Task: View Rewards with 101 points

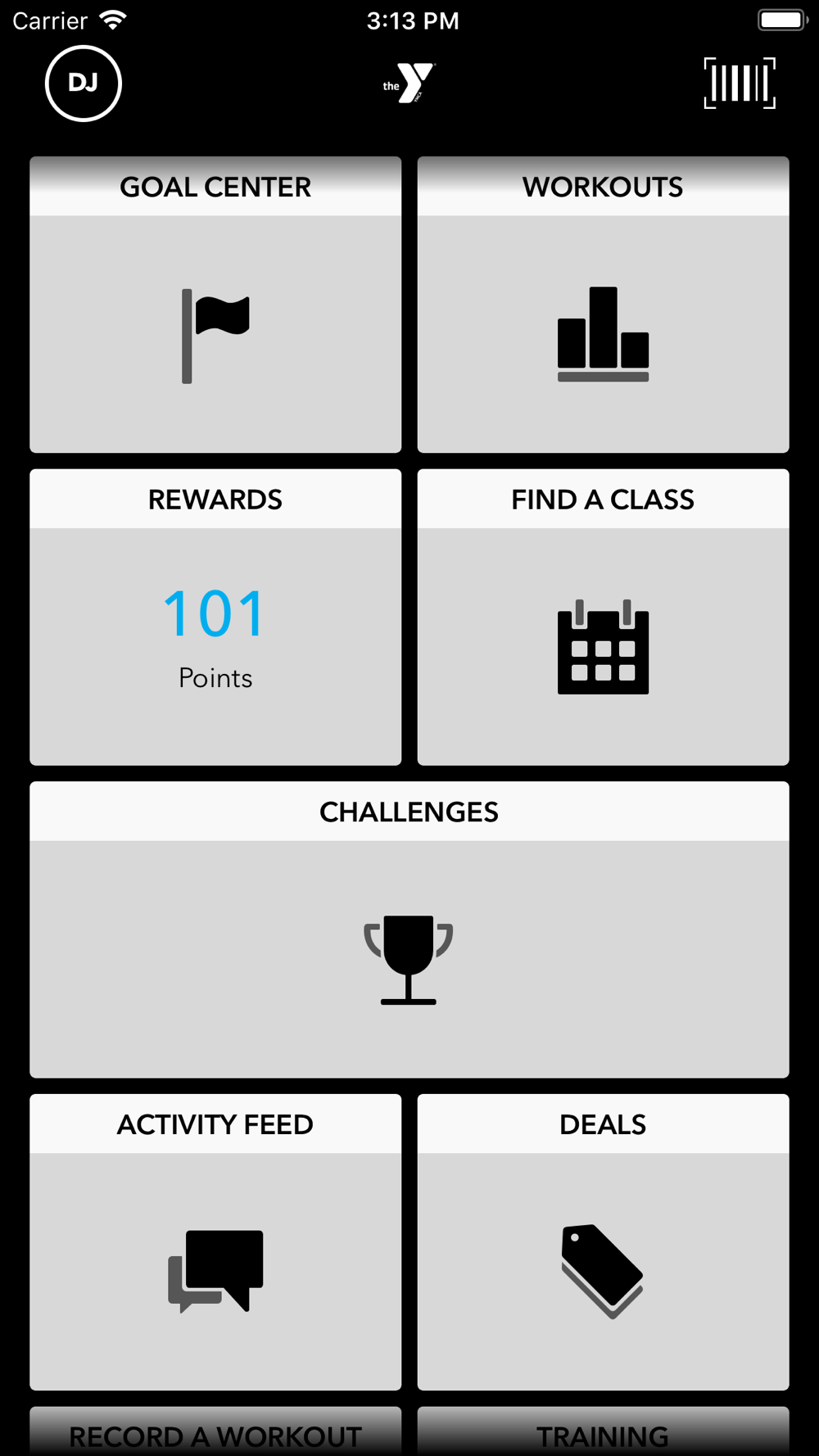Action: click(215, 617)
